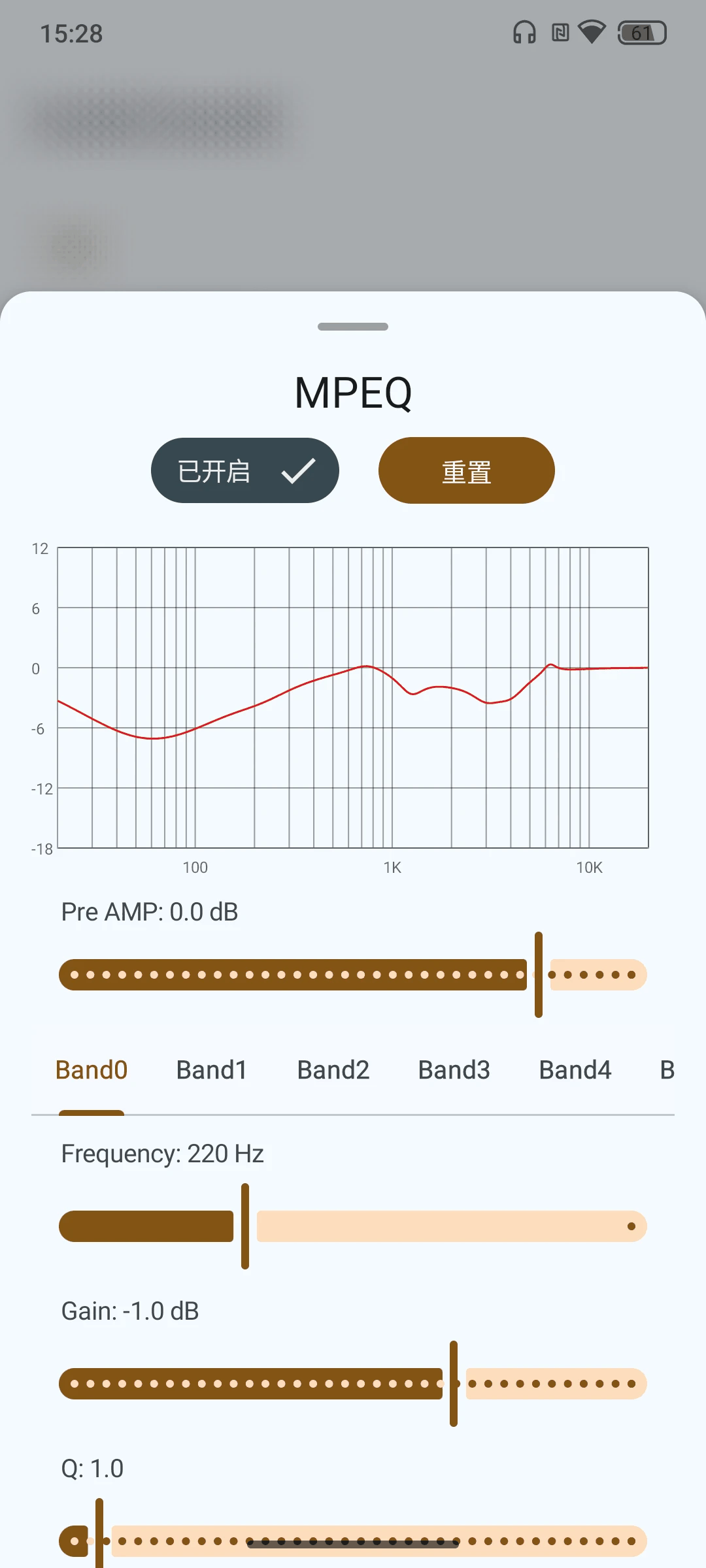Click the NFC icon in the status bar
706x1568 pixels.
560,32
